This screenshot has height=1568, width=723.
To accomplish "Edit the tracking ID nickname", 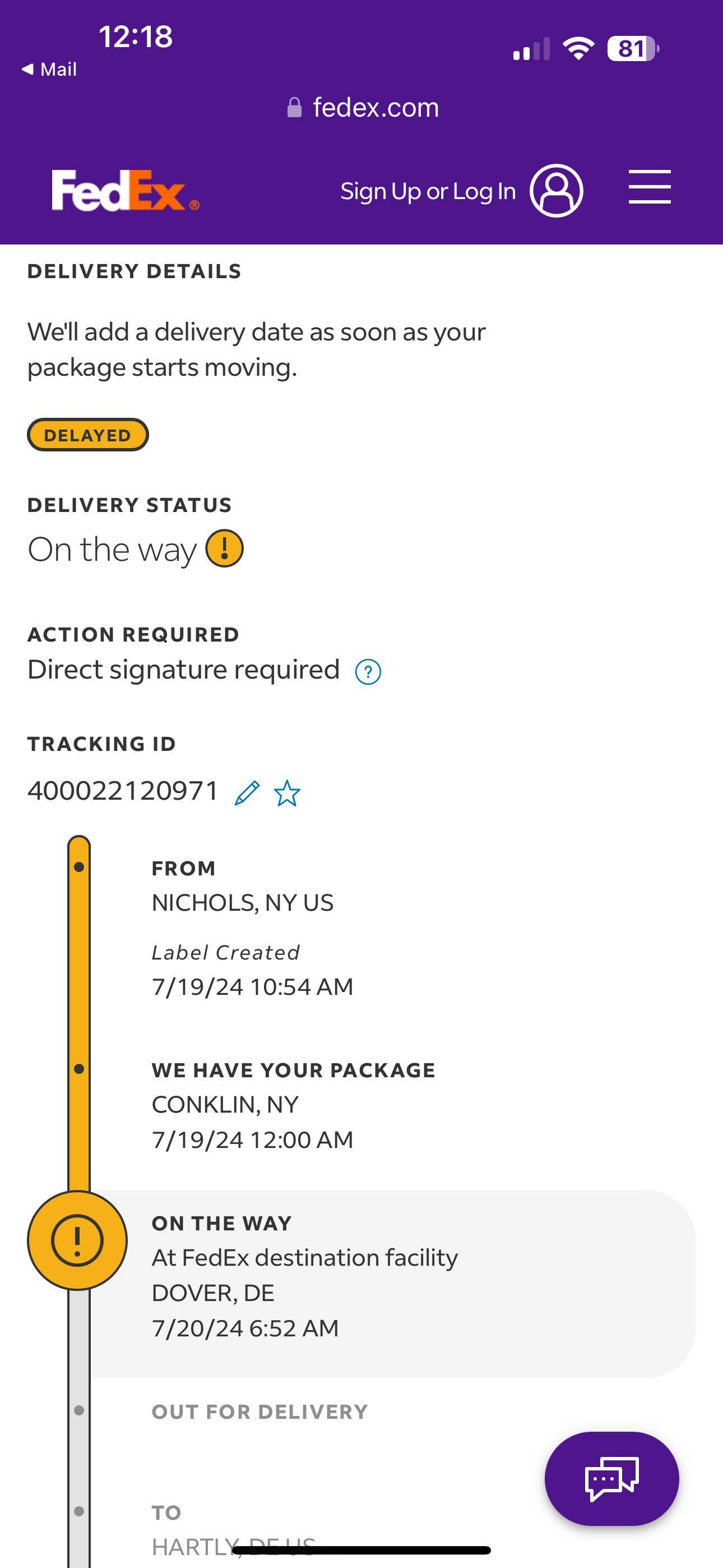I will click(x=247, y=793).
